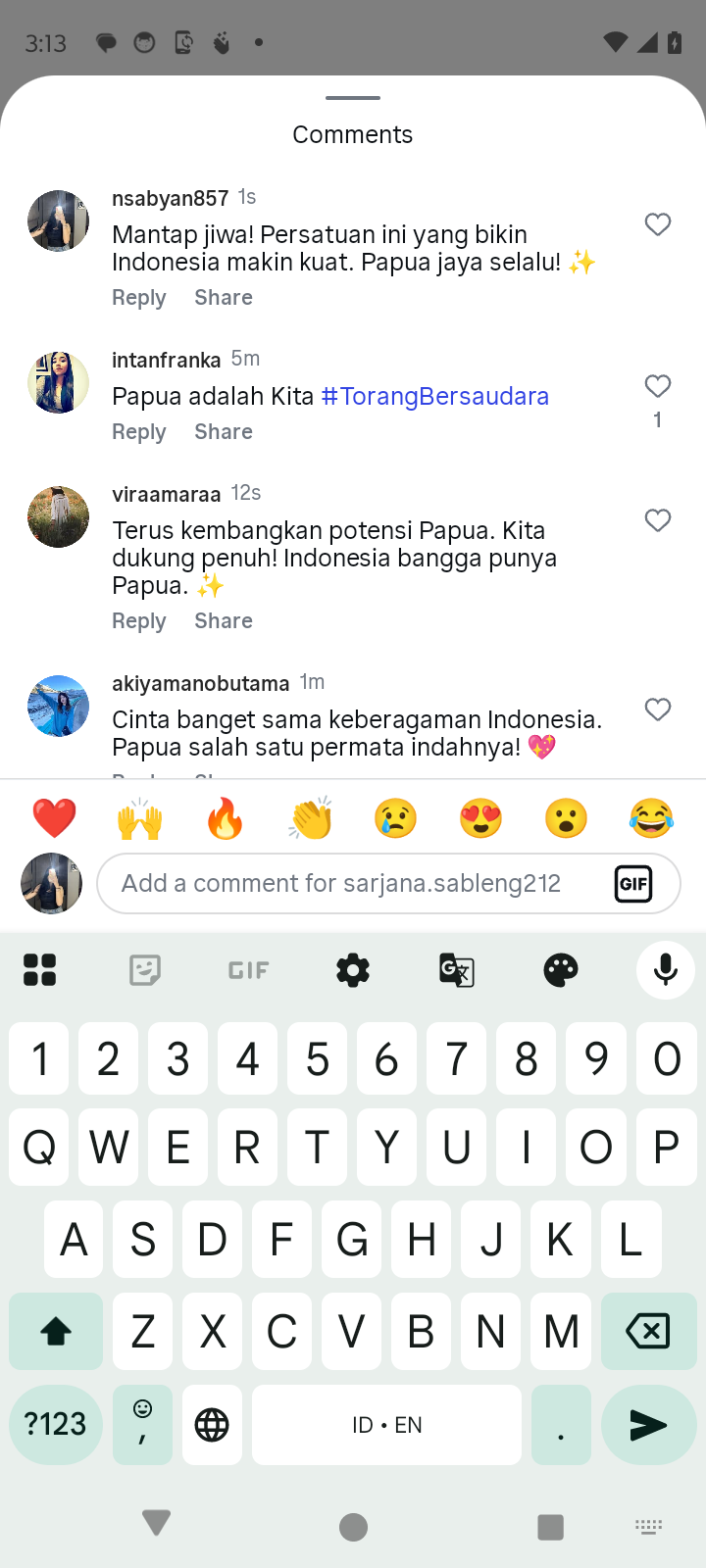The image size is (706, 1568).
Task: Open keyboard translate tool
Action: [x=457, y=970]
